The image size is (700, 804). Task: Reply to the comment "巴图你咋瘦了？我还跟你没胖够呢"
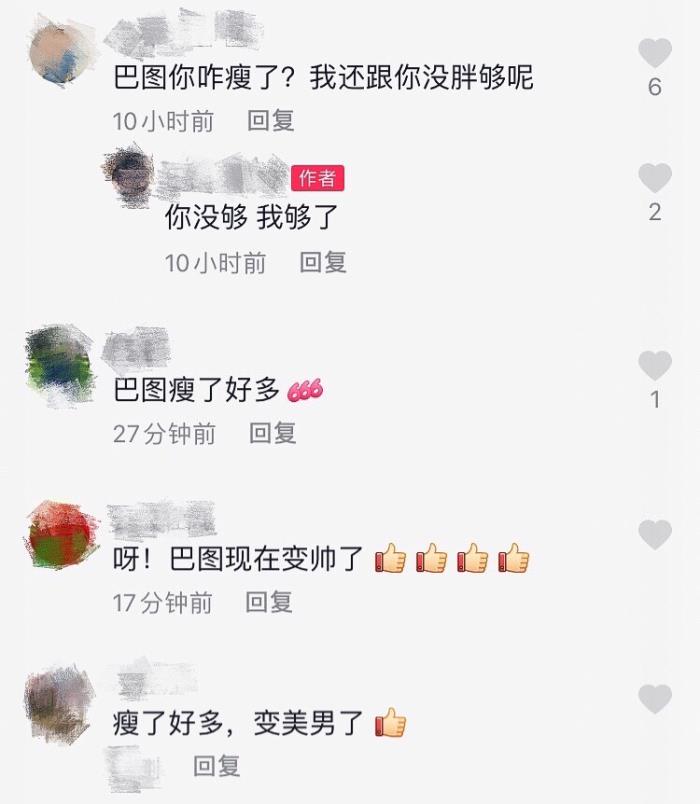click(271, 121)
